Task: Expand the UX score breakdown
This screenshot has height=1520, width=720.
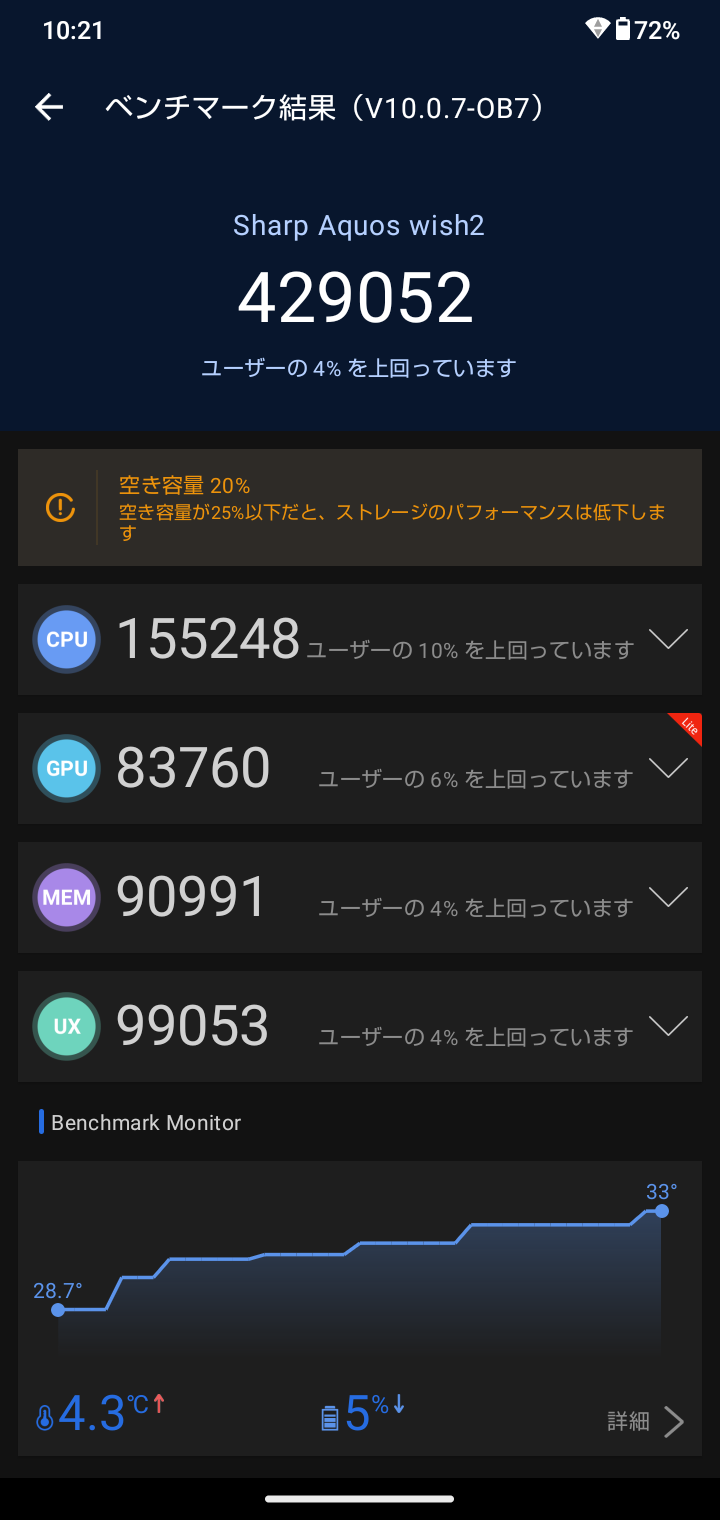Action: tap(668, 1026)
